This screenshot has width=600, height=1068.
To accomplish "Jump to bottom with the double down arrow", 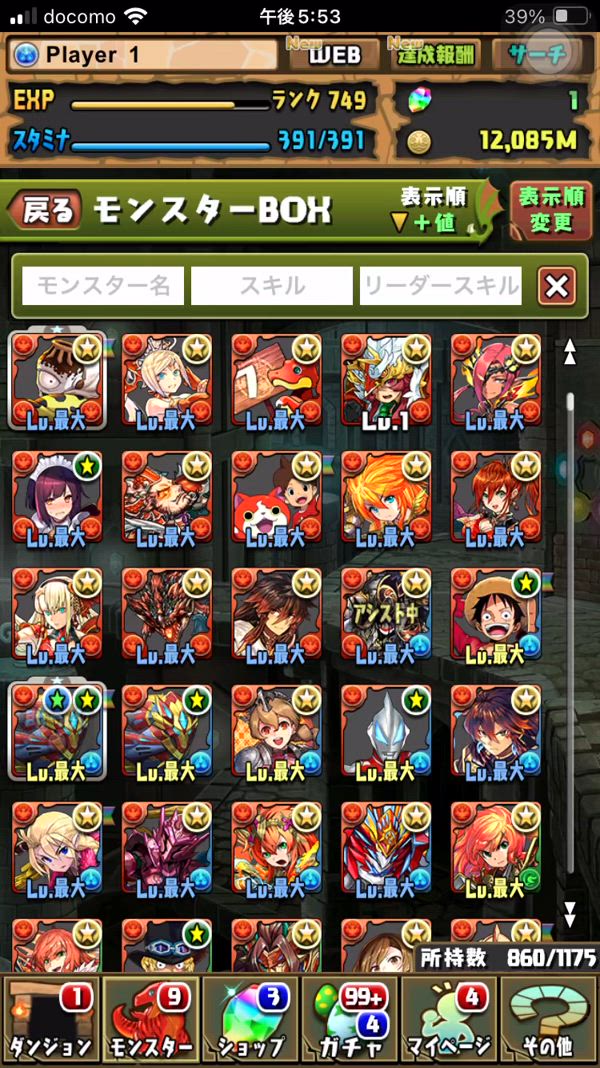I will tap(570, 913).
